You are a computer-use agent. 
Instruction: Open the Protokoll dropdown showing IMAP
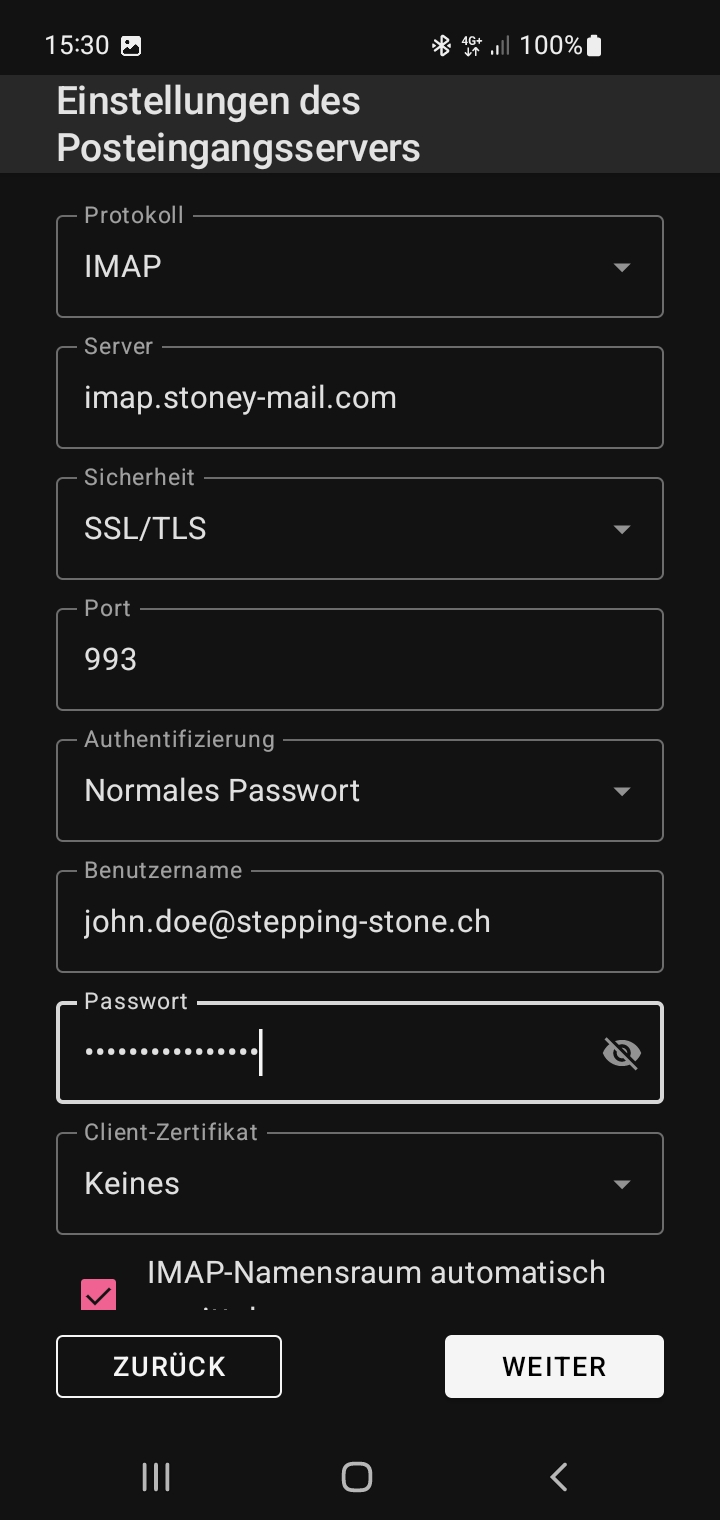359,267
